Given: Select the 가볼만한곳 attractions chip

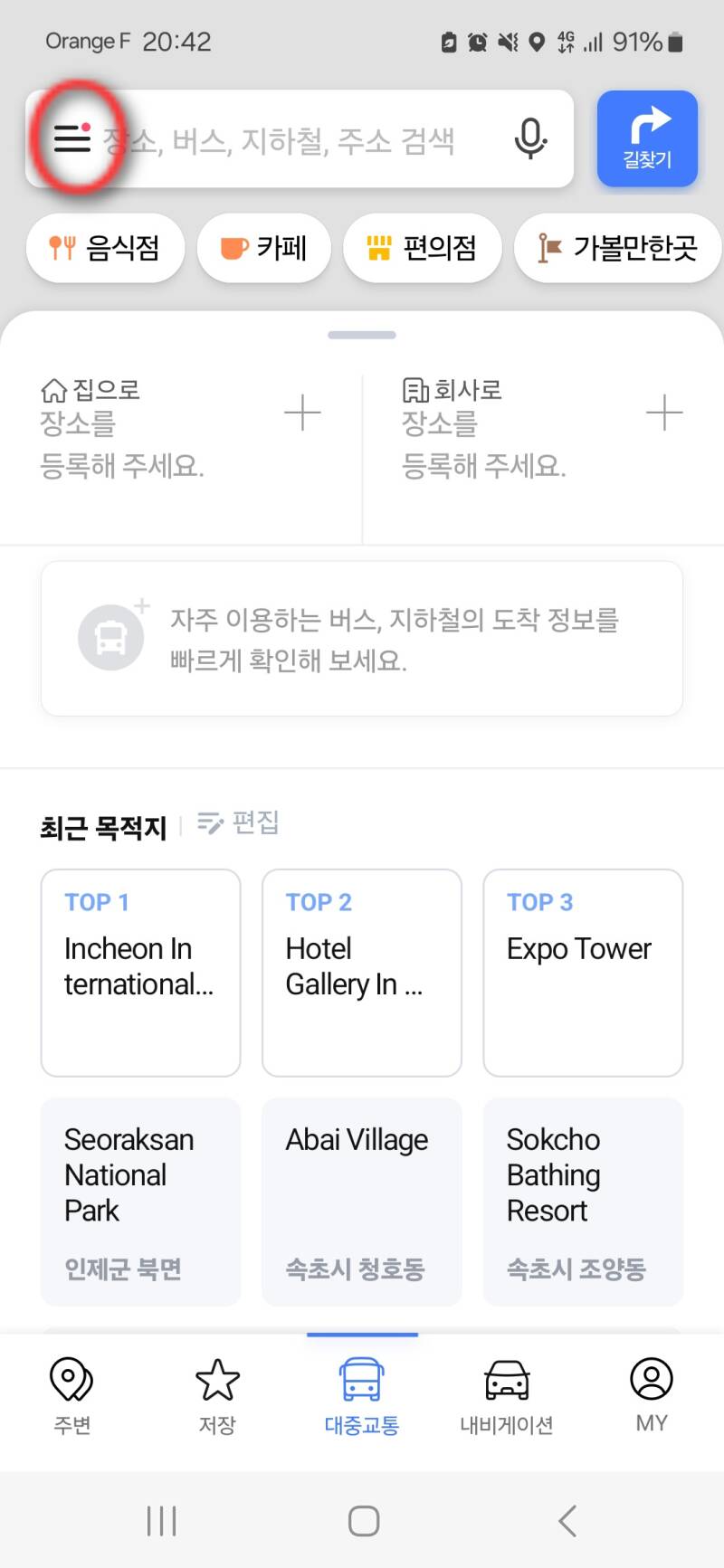Looking at the screenshot, I should click(x=616, y=248).
